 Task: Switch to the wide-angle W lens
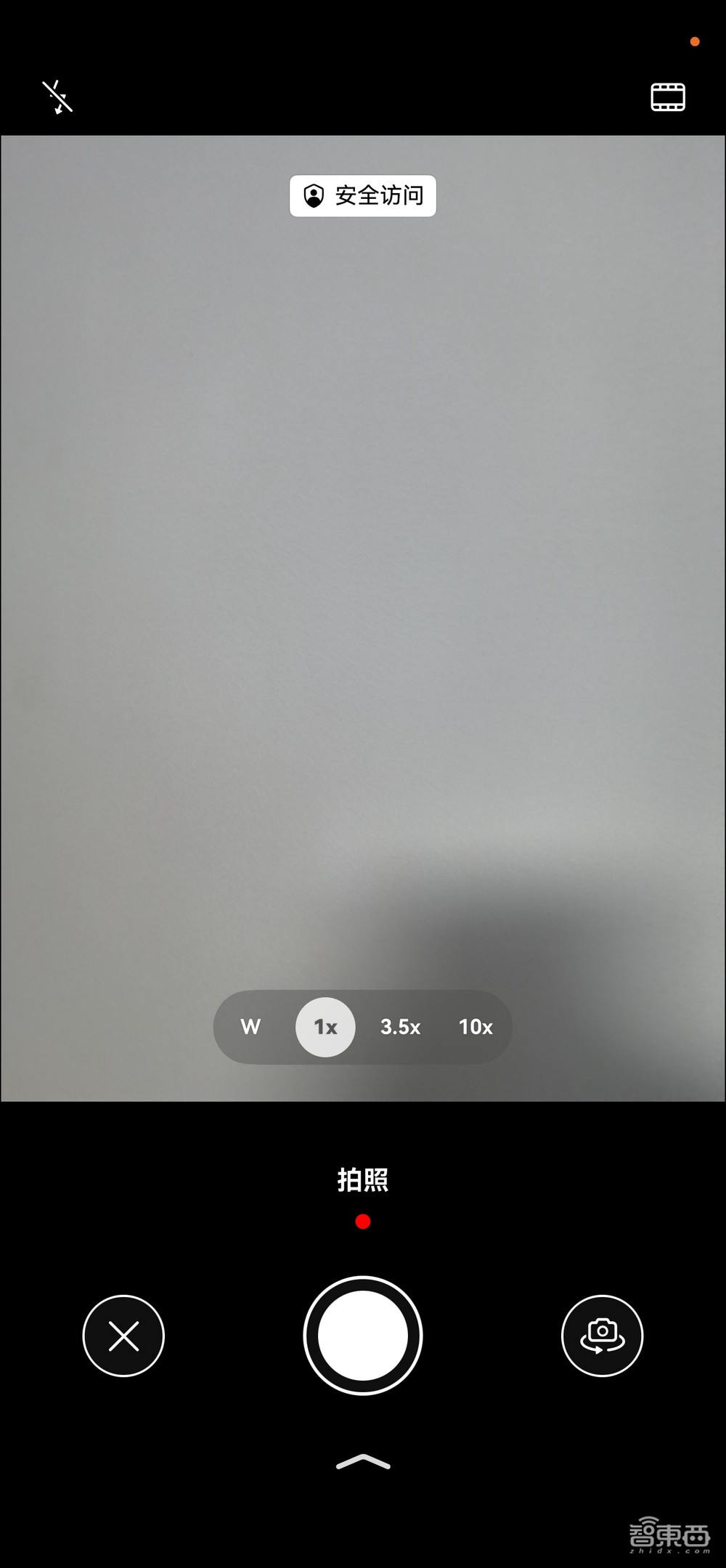pyautogui.click(x=250, y=1027)
